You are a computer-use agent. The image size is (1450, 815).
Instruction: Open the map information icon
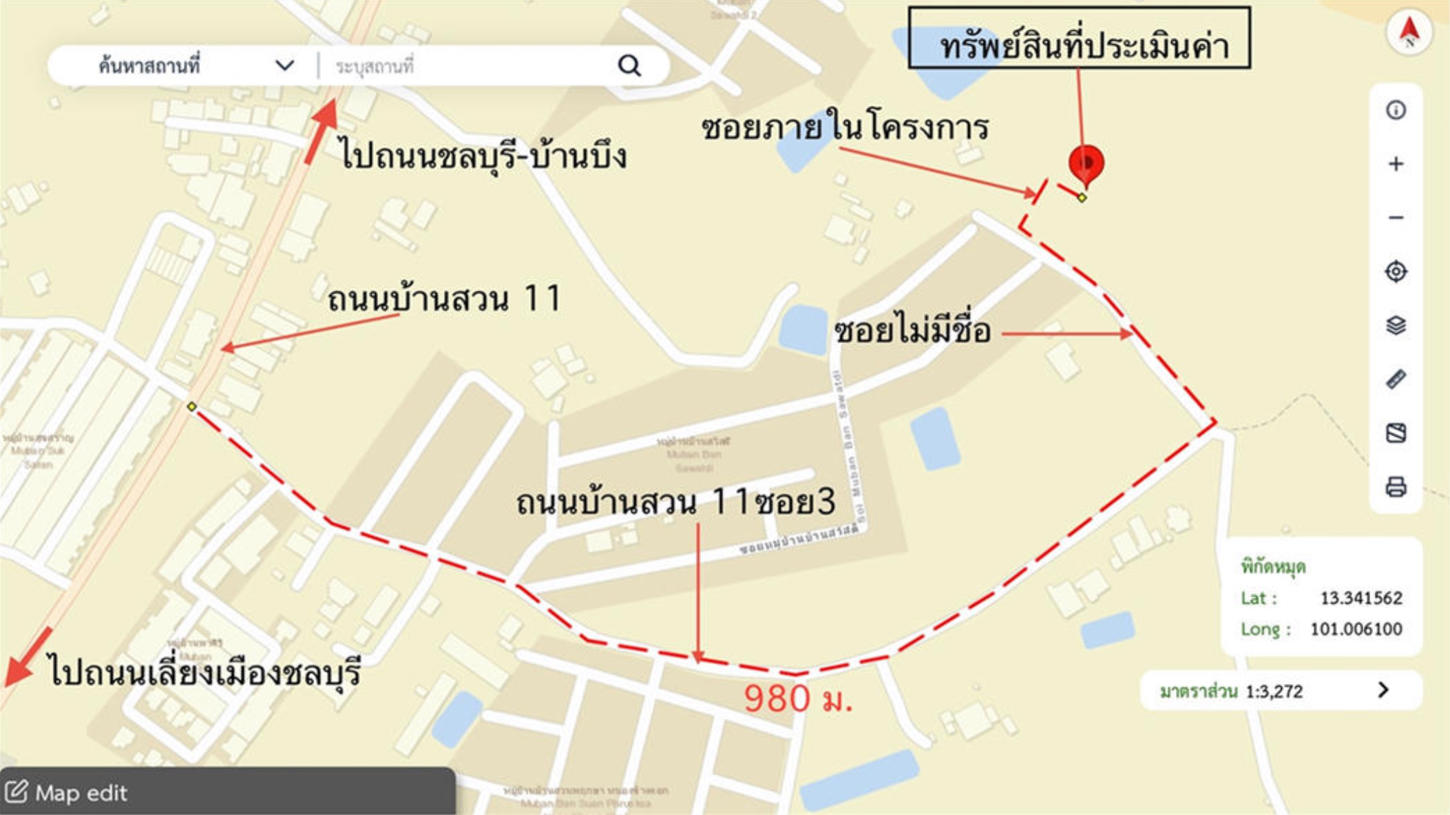(1396, 110)
